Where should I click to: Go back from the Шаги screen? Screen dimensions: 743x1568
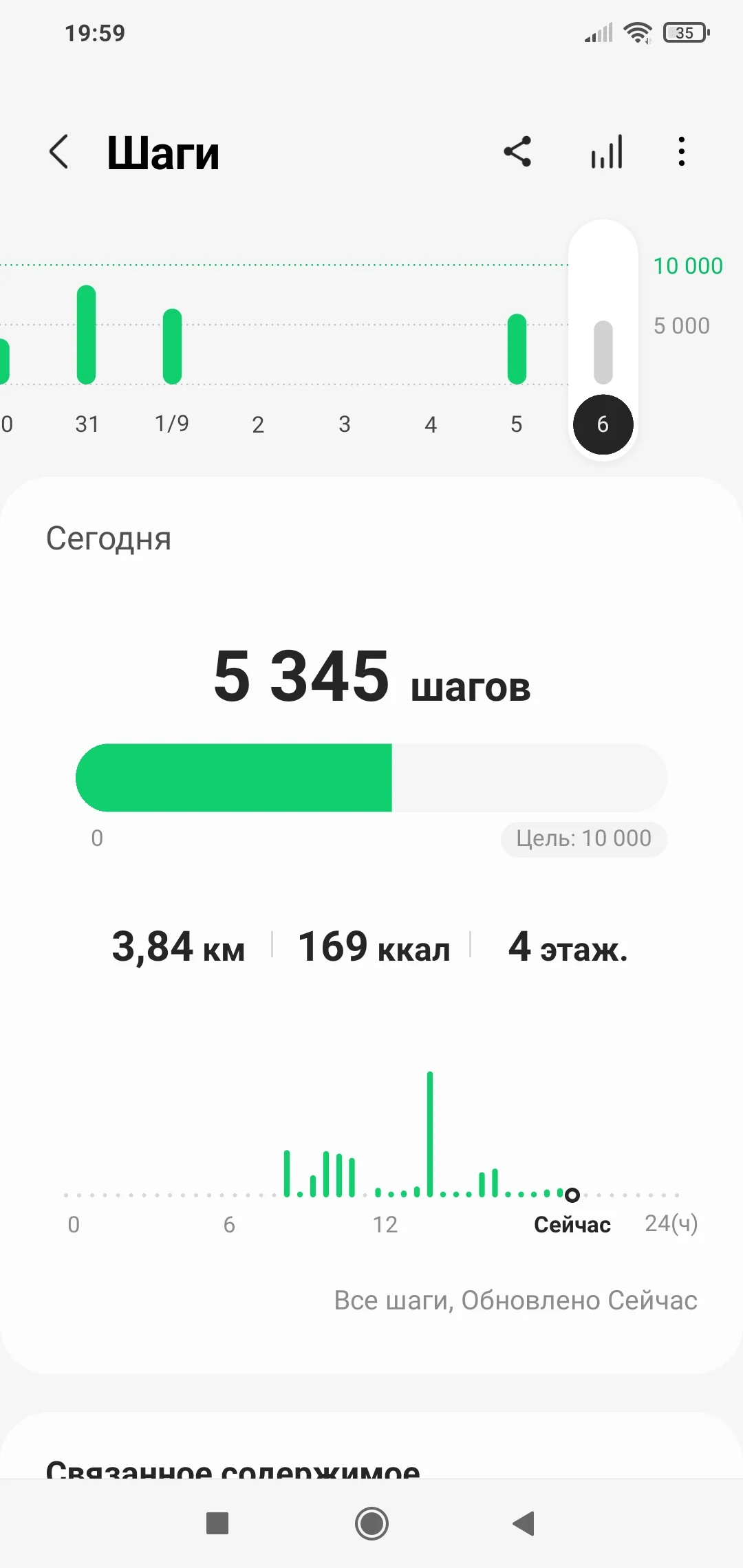coord(59,151)
